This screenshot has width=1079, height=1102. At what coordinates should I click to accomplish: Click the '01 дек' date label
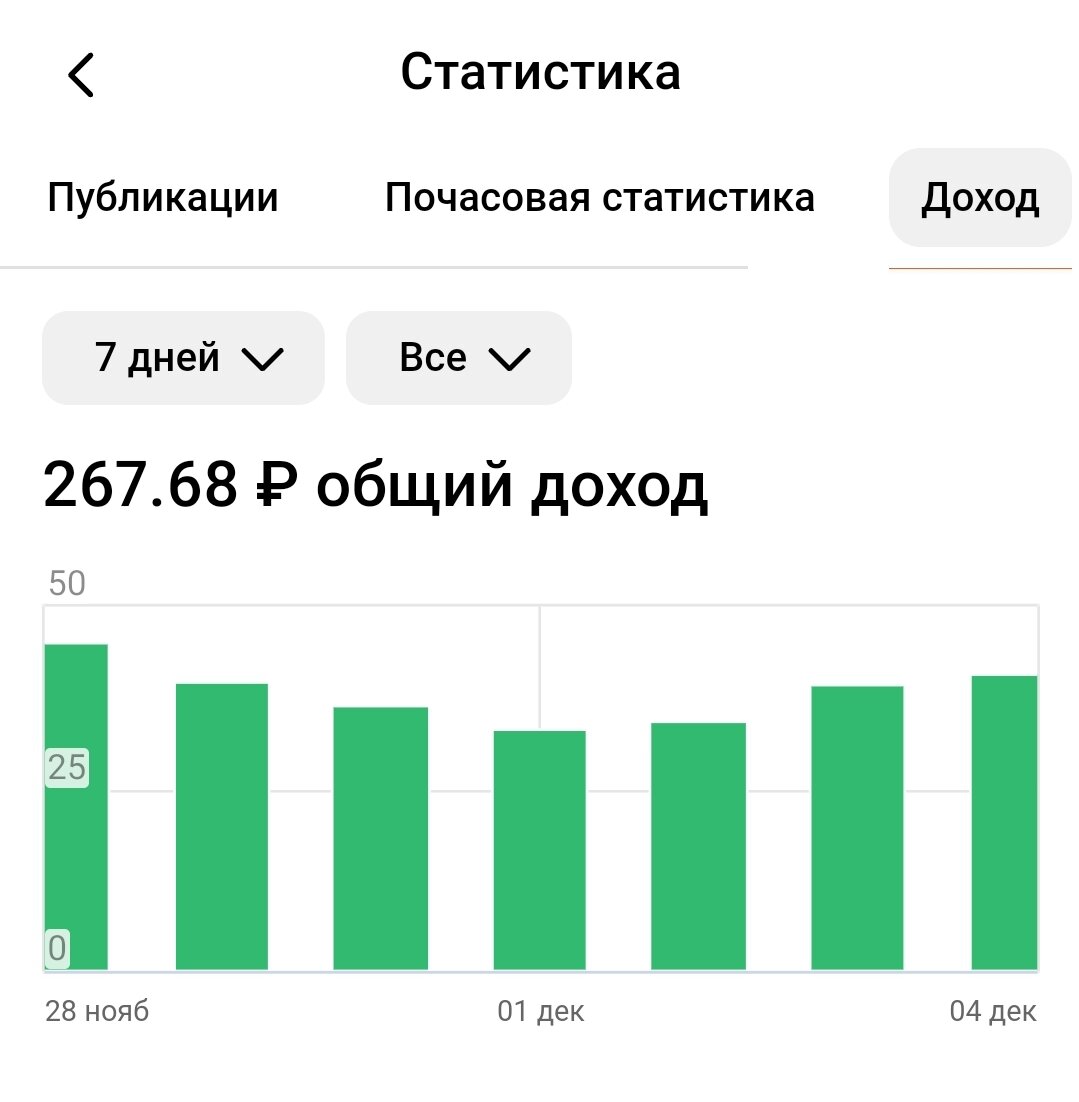coord(541,1011)
